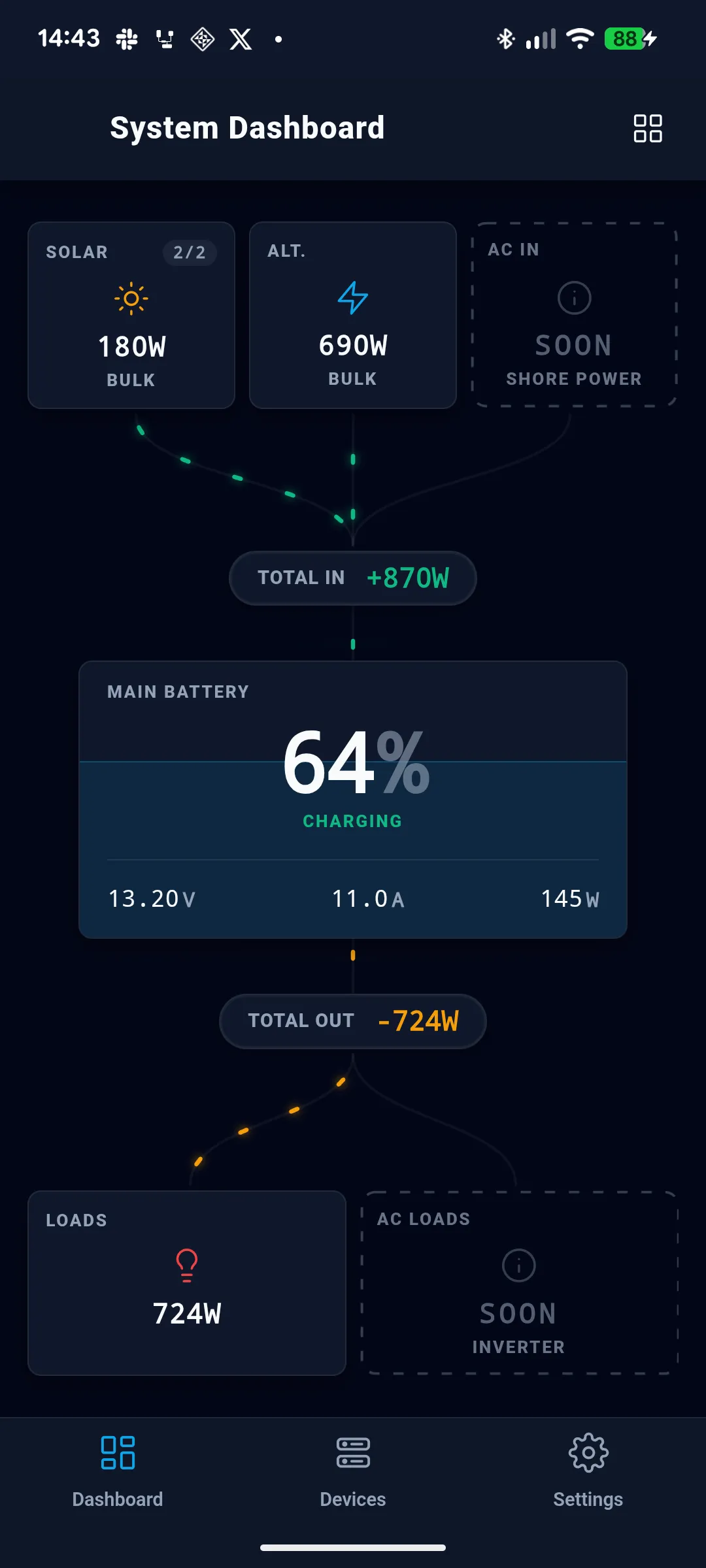Expand the TOTAL OUT -724W pill
The height and width of the screenshot is (1568, 706).
point(352,1020)
